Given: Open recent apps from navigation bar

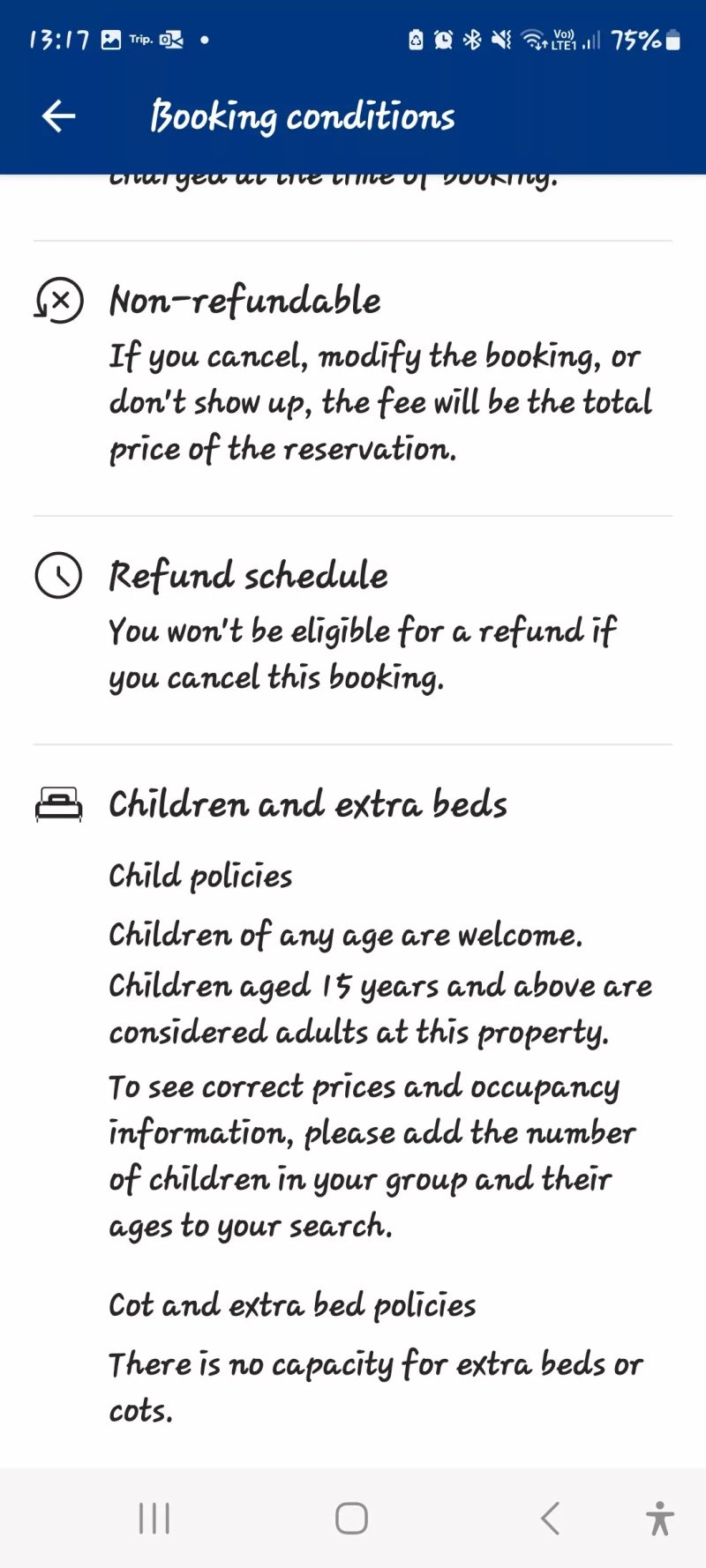Looking at the screenshot, I should point(154,1518).
